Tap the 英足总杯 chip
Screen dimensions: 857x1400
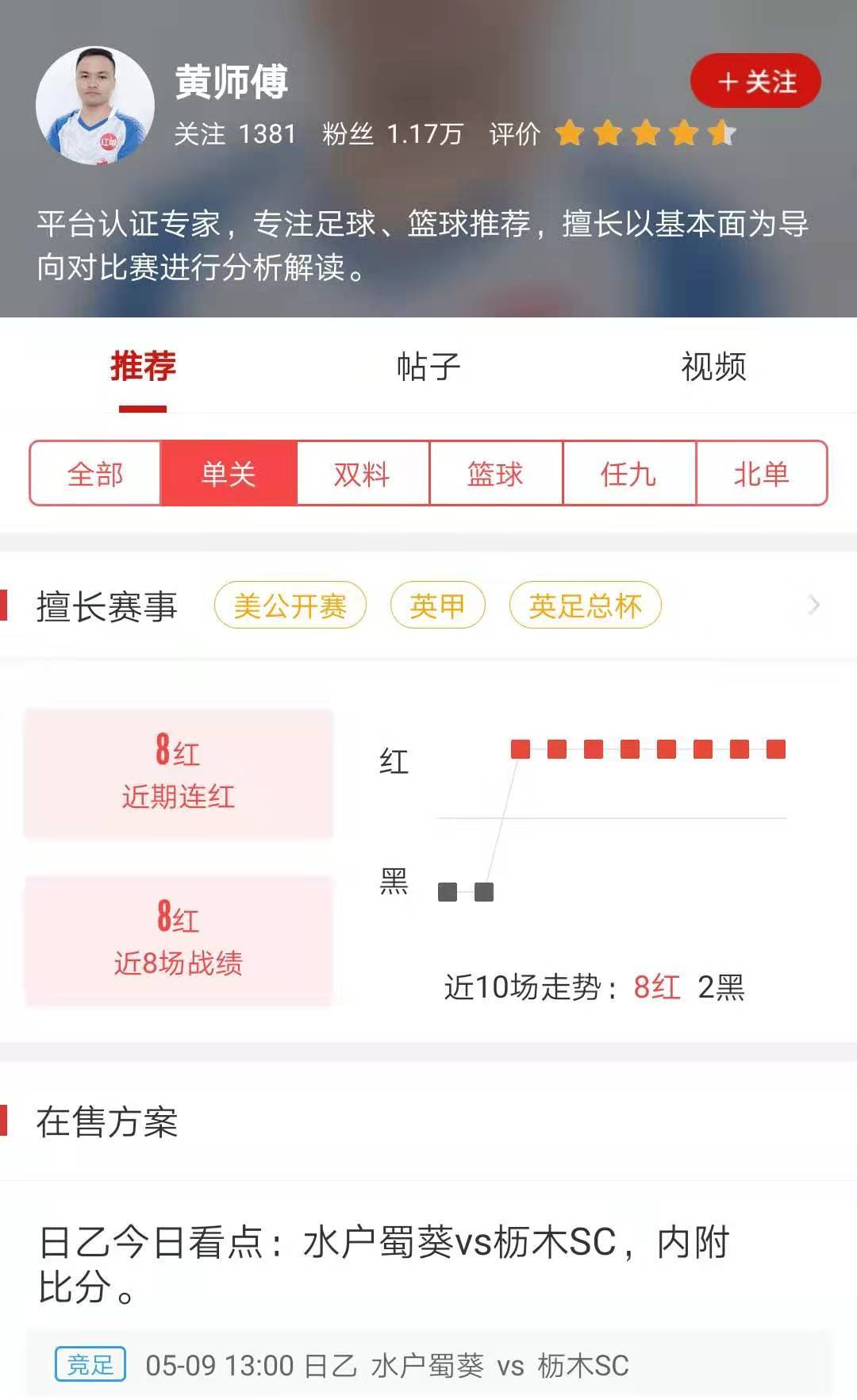pos(585,606)
